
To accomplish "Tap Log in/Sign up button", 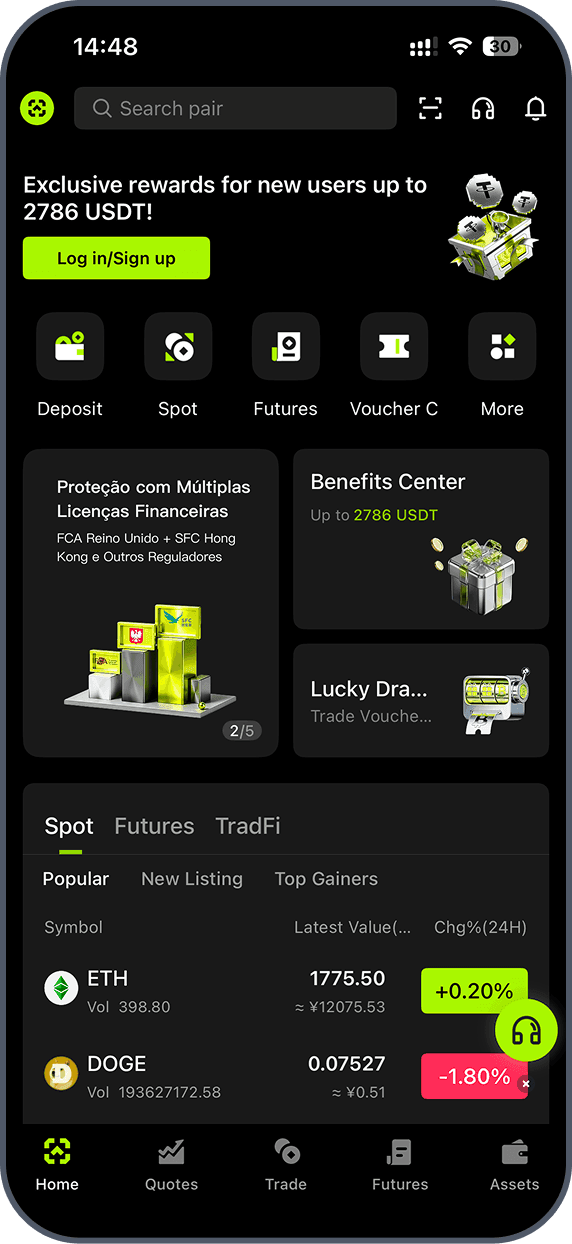I will 116,258.
